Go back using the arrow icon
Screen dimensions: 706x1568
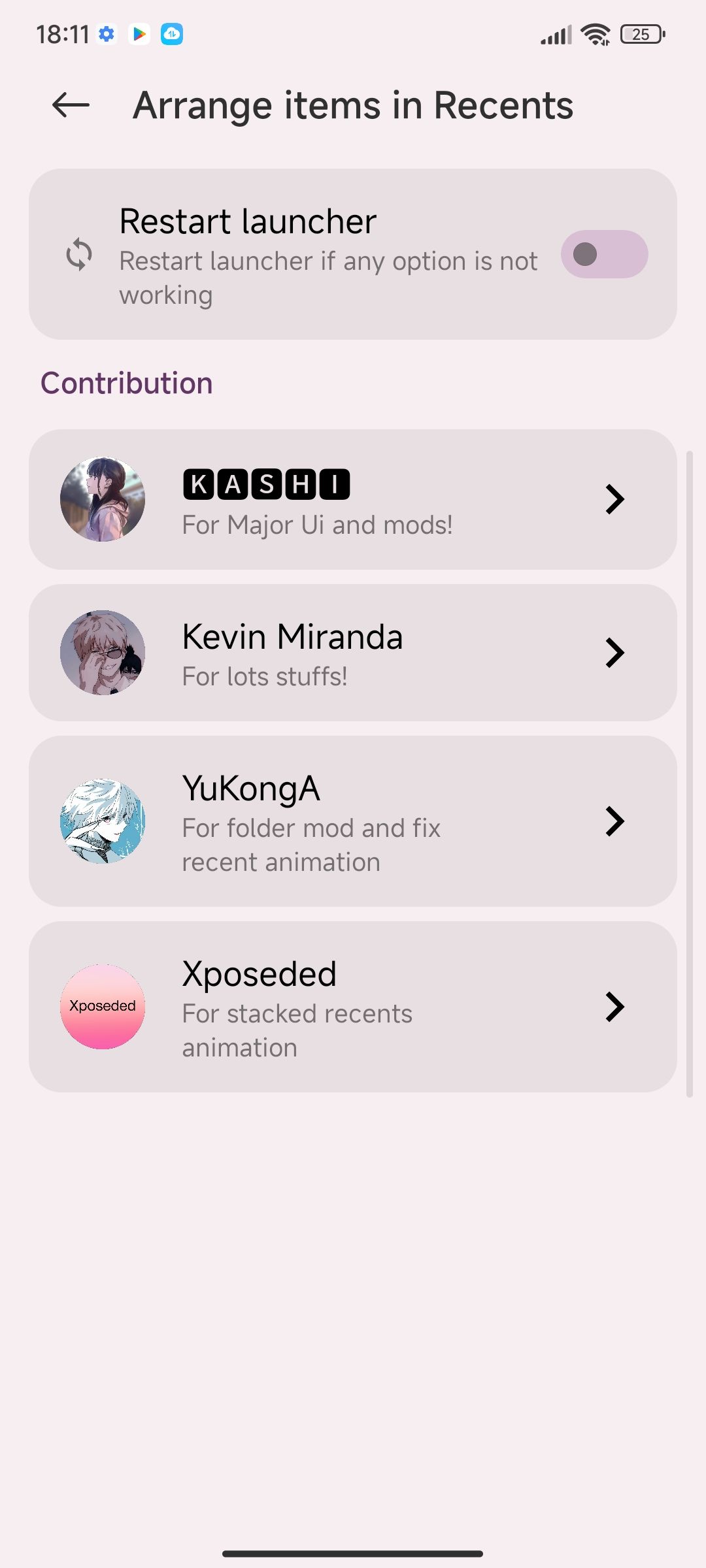tap(71, 105)
